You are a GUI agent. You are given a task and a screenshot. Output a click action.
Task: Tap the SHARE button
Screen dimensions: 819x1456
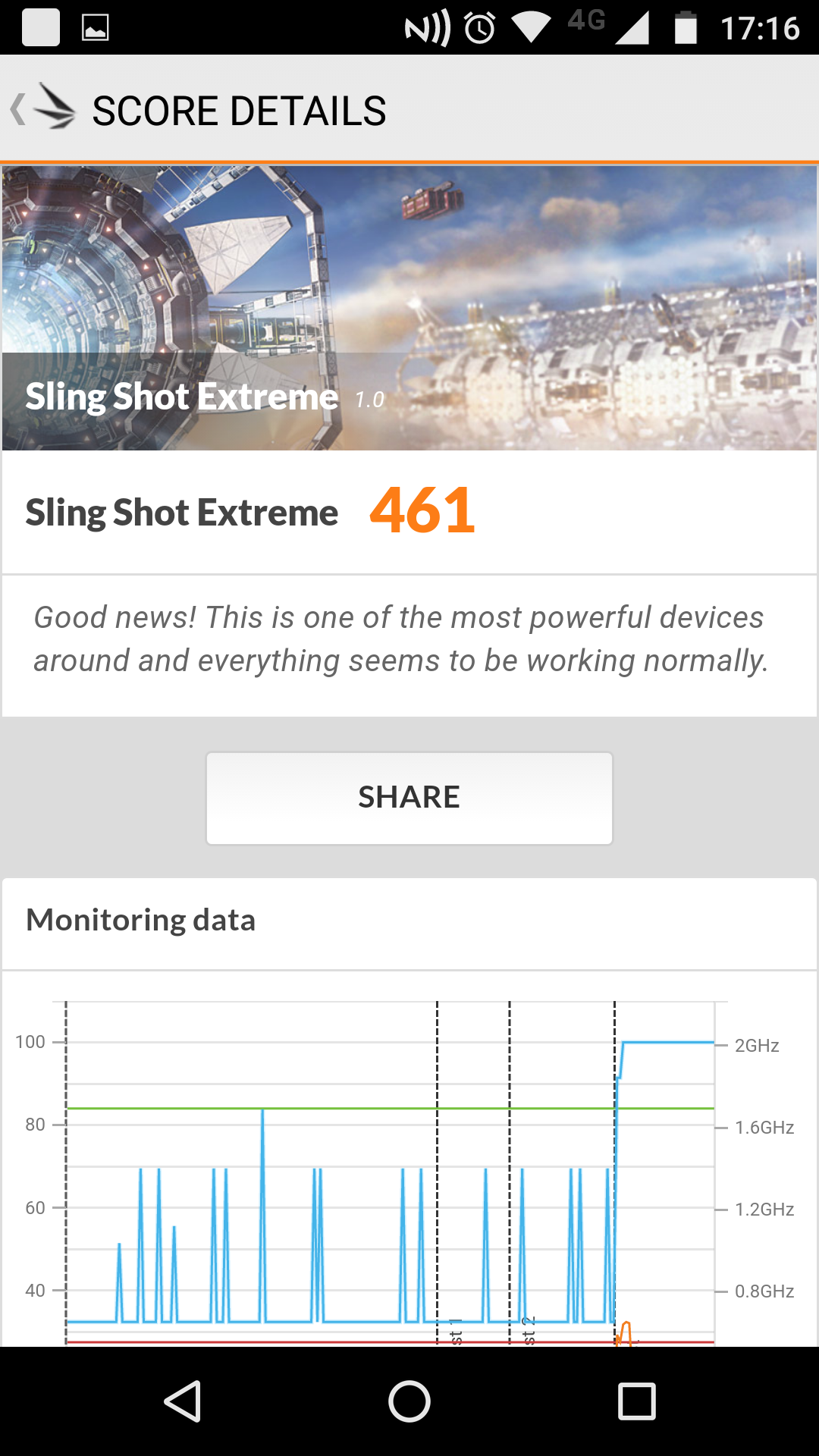(x=409, y=798)
